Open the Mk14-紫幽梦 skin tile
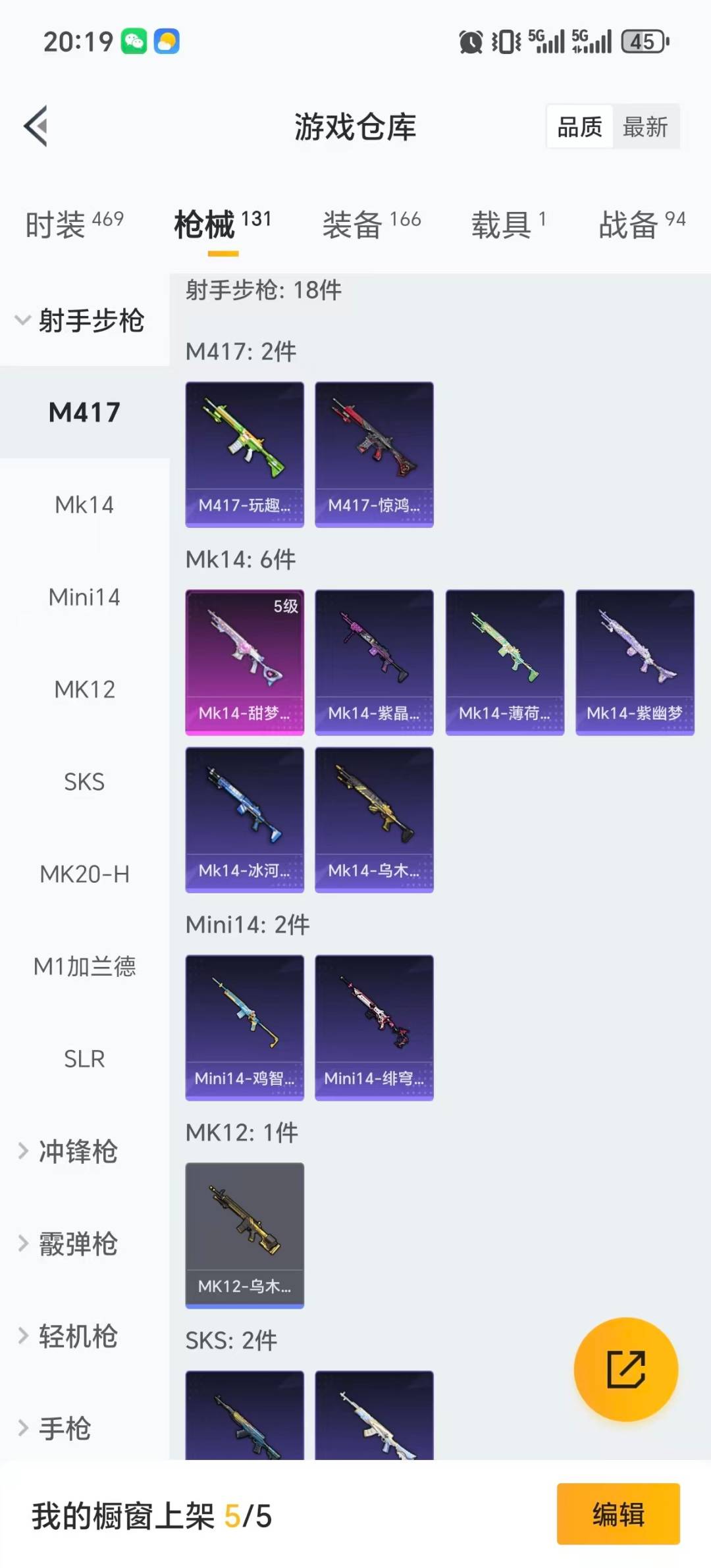This screenshot has height=1568, width=711. [x=635, y=662]
